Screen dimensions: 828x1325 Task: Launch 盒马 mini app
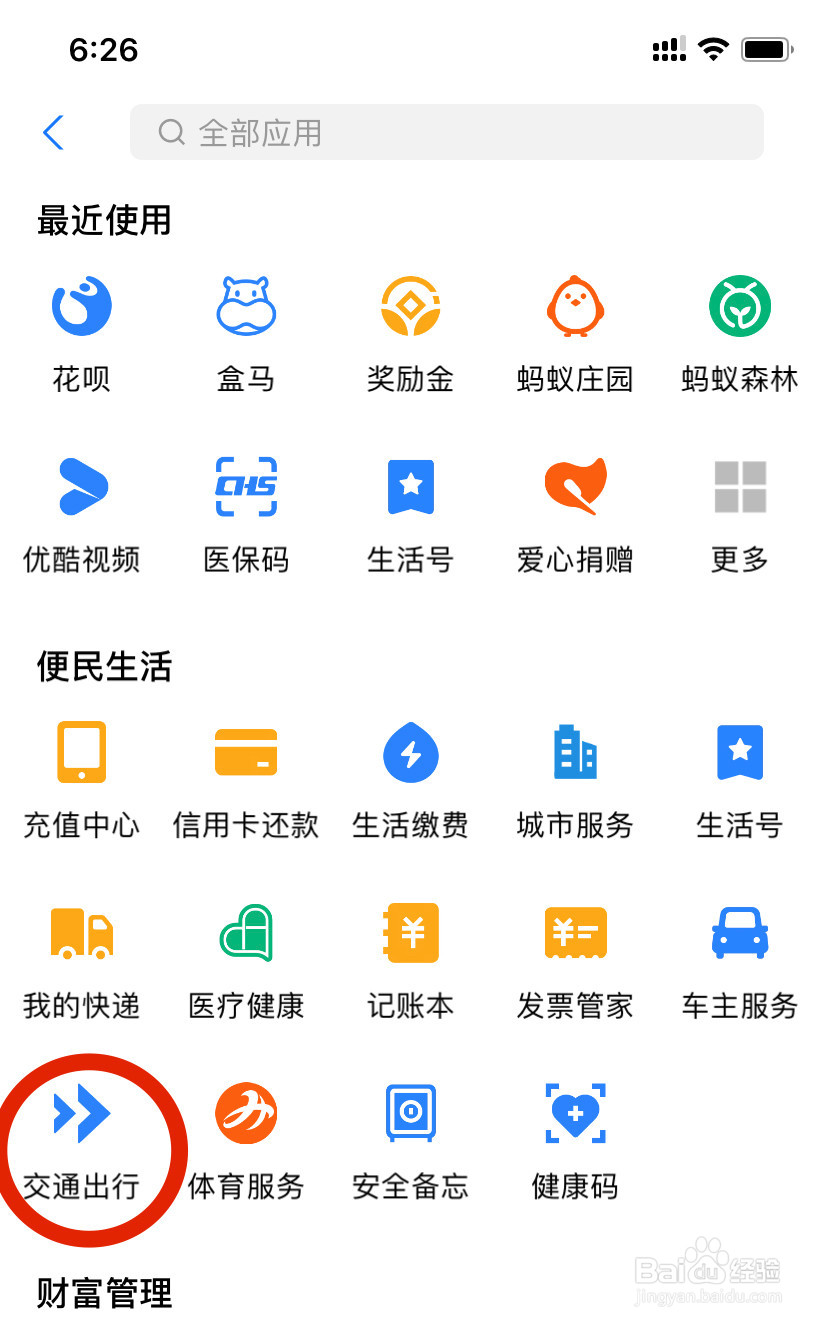246,335
